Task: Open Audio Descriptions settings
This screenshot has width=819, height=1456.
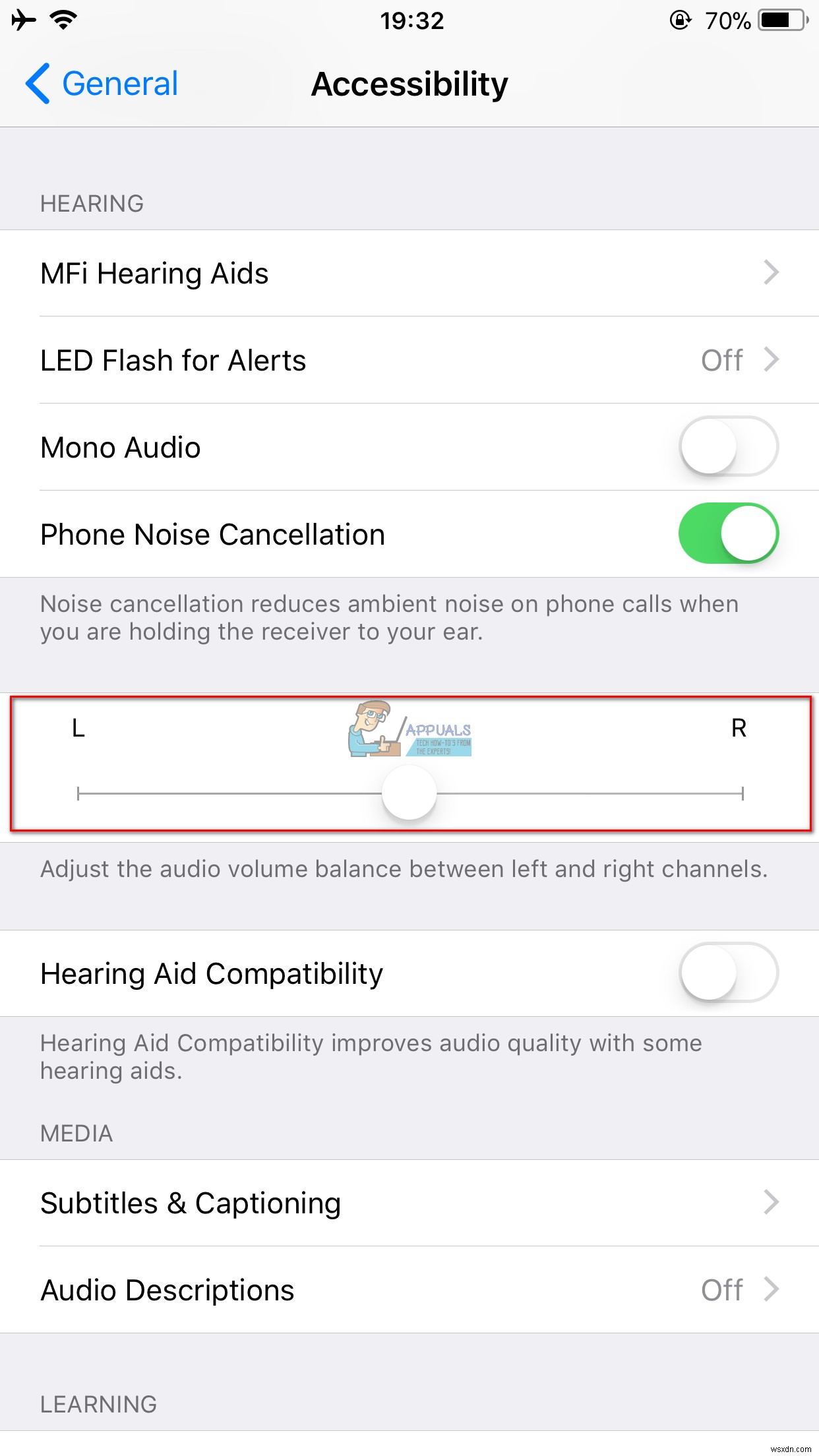Action: (x=409, y=1289)
